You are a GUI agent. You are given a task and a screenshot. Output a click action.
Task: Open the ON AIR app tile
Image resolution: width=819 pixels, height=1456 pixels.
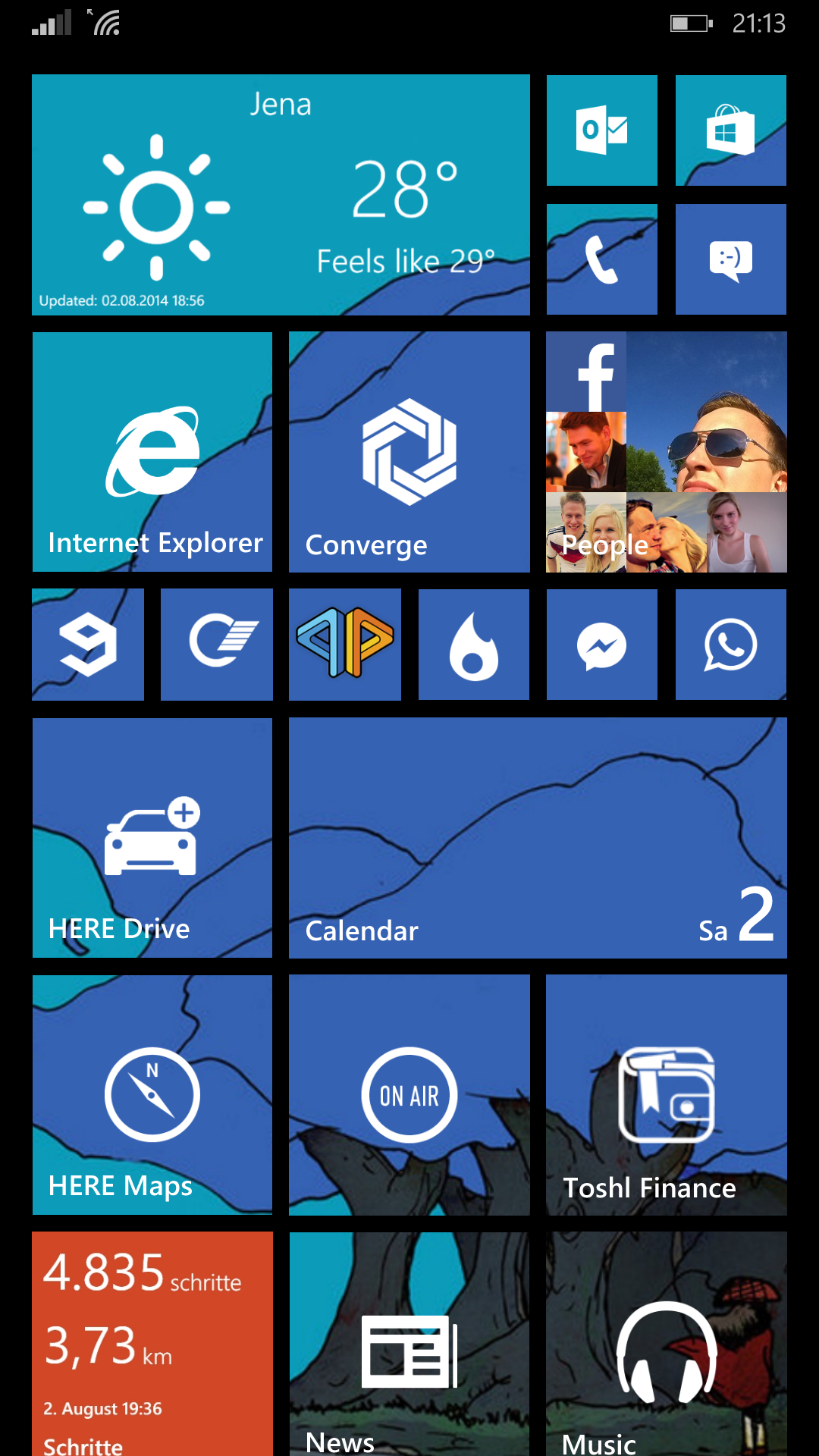[x=409, y=1095]
